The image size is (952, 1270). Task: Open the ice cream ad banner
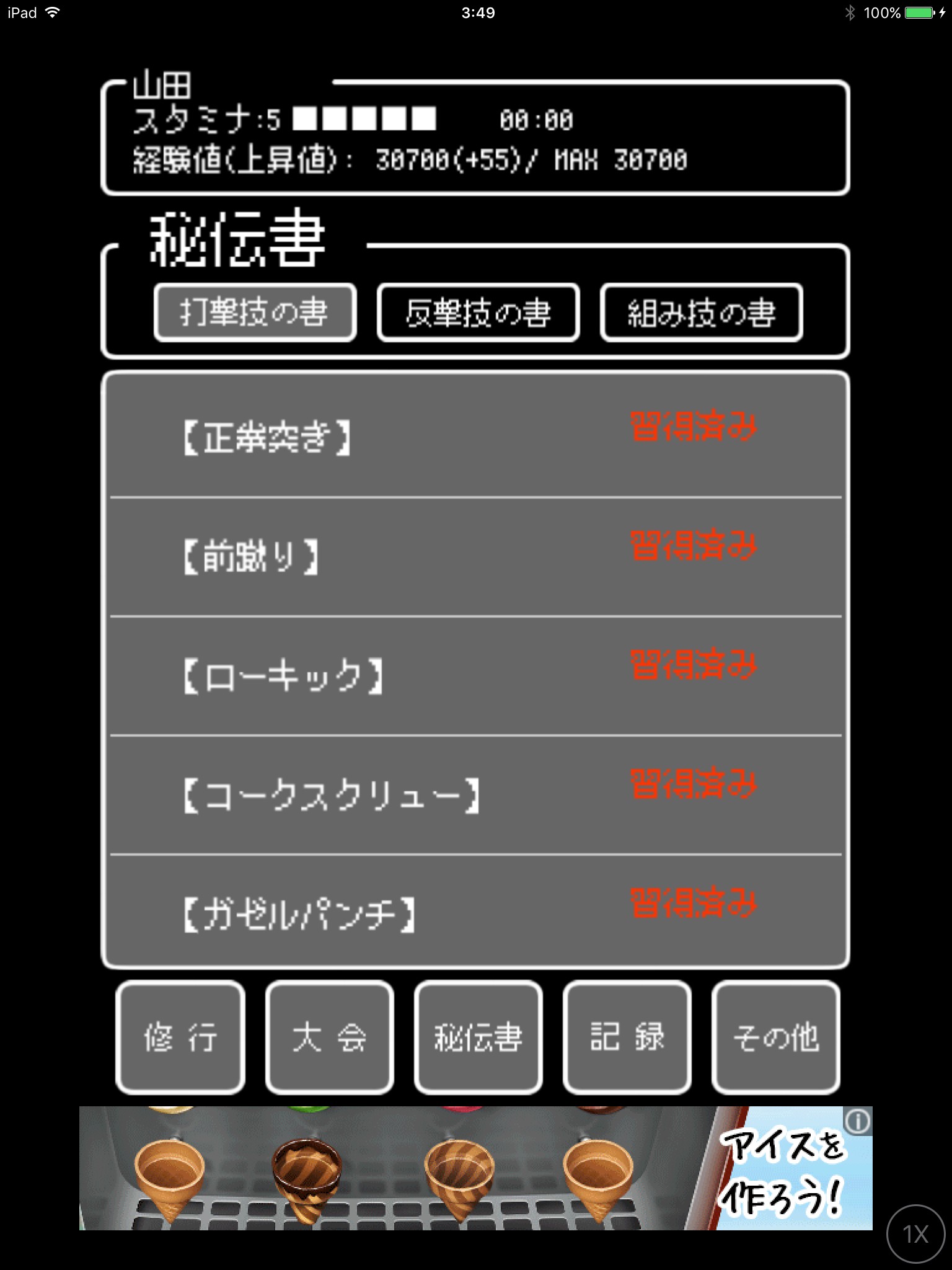coord(475,1168)
